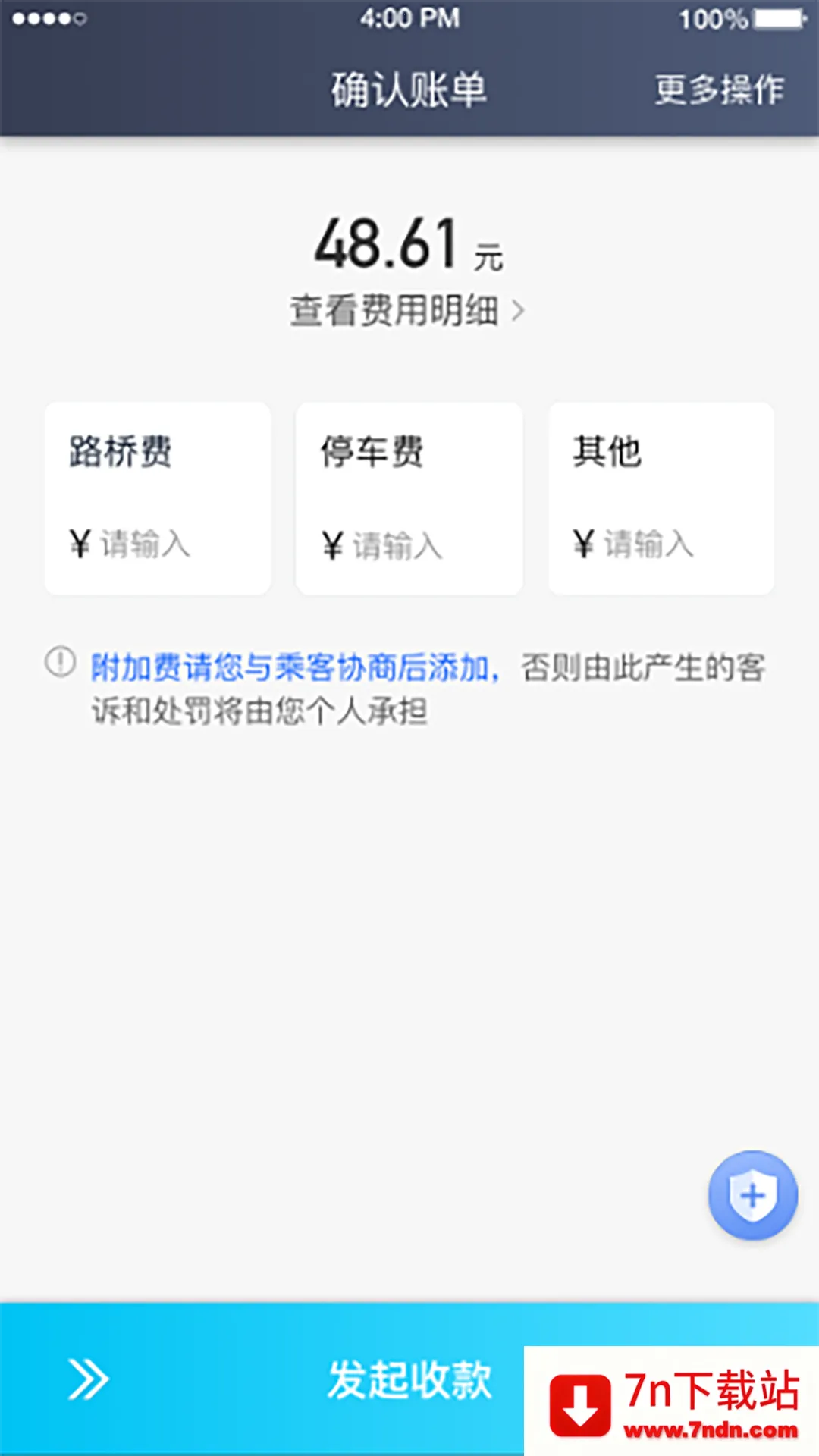This screenshot has height=1456, width=819.
Task: Enter amount in 路桥费 field
Action: tap(144, 544)
